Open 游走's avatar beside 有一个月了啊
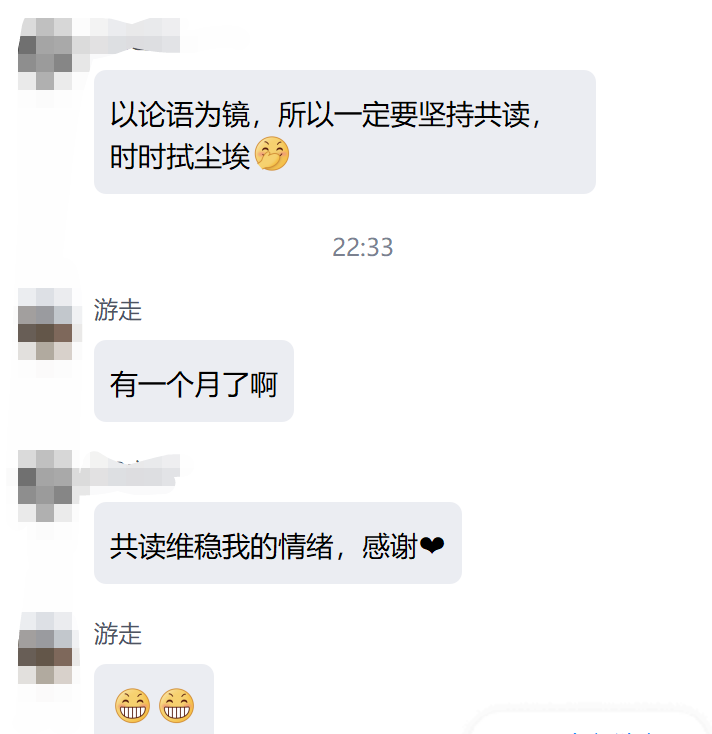Viewport: 712px width, 734px height. click(x=45, y=323)
